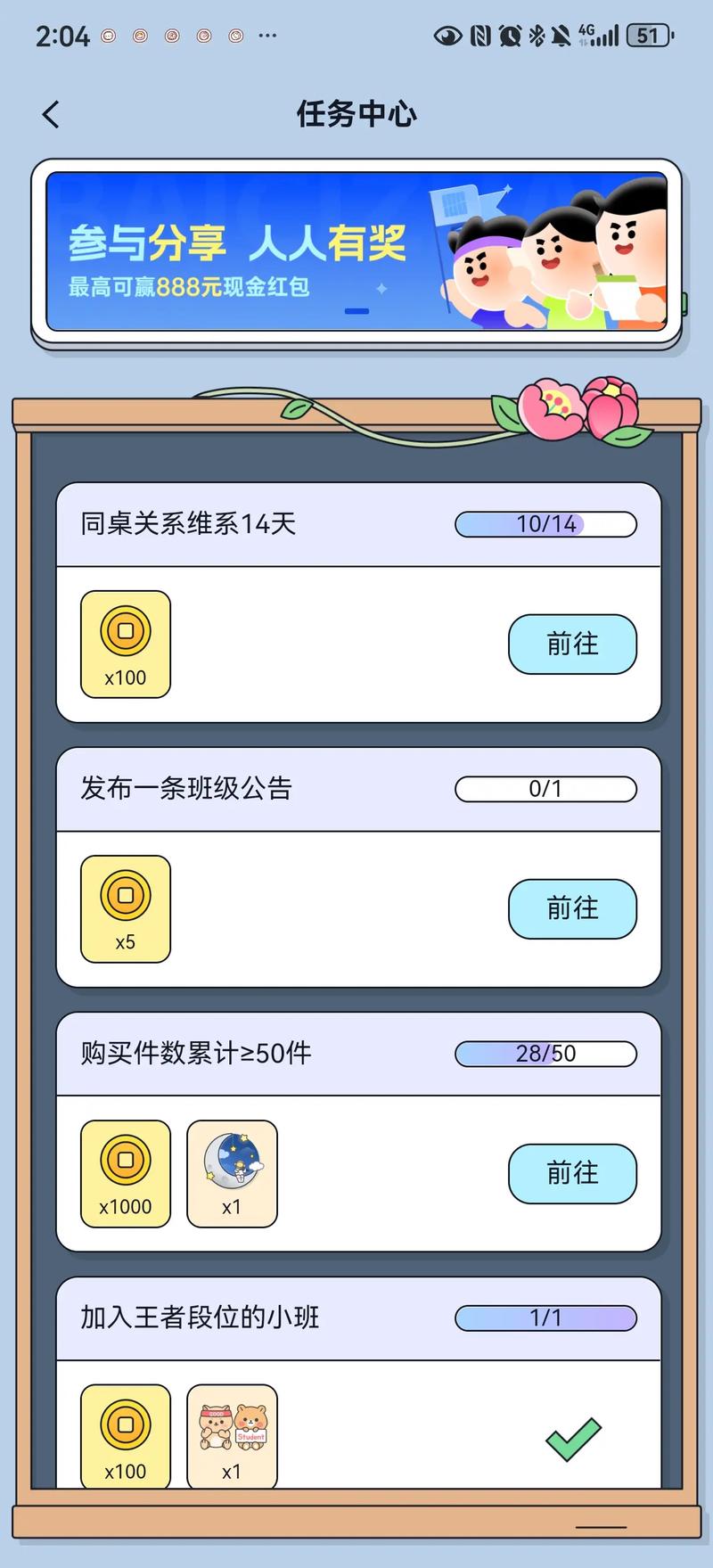Tap the back arrow to leave 任务中心
The width and height of the screenshot is (713, 1568).
click(x=50, y=114)
